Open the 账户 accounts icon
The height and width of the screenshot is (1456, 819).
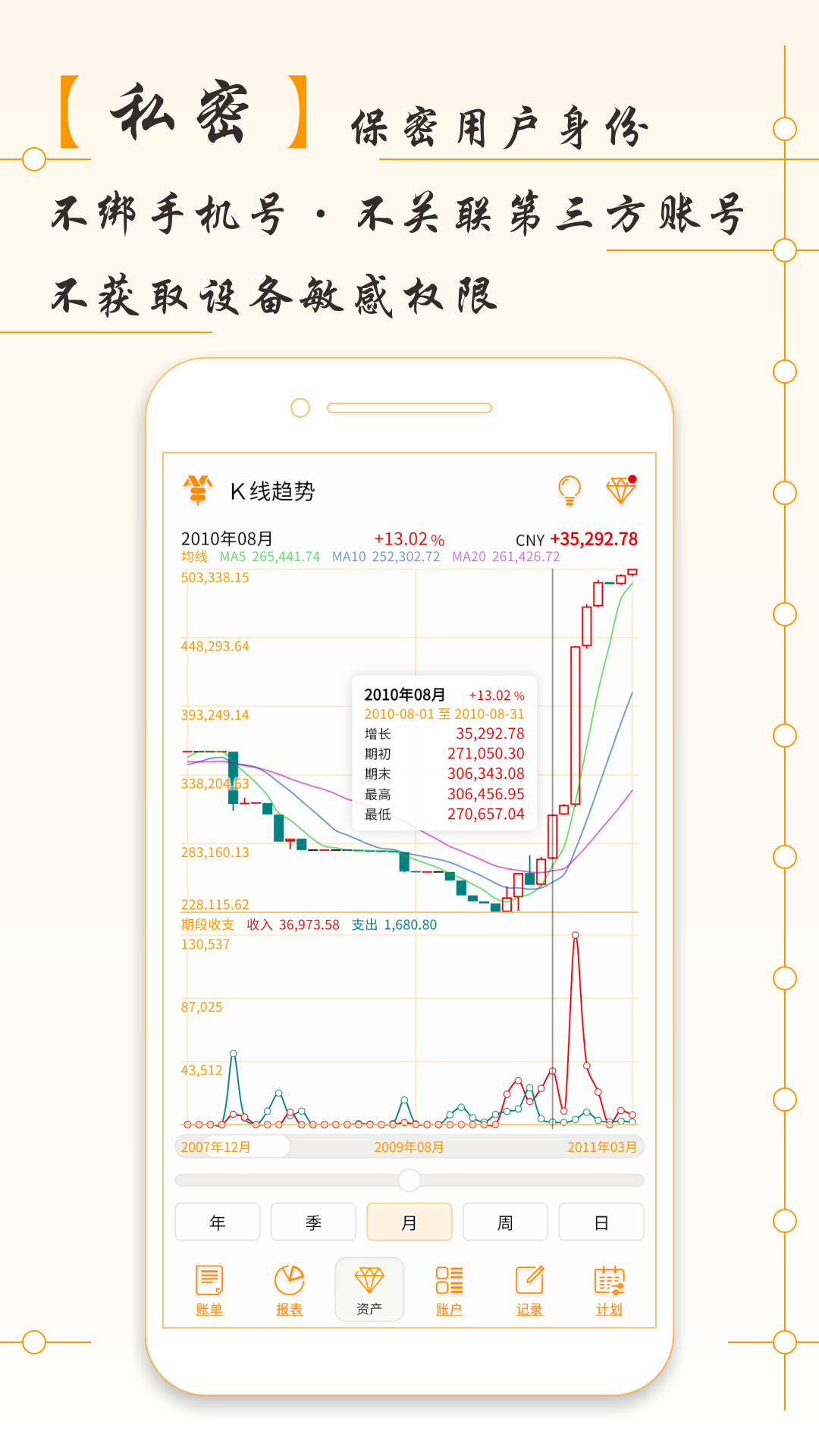tap(450, 1288)
